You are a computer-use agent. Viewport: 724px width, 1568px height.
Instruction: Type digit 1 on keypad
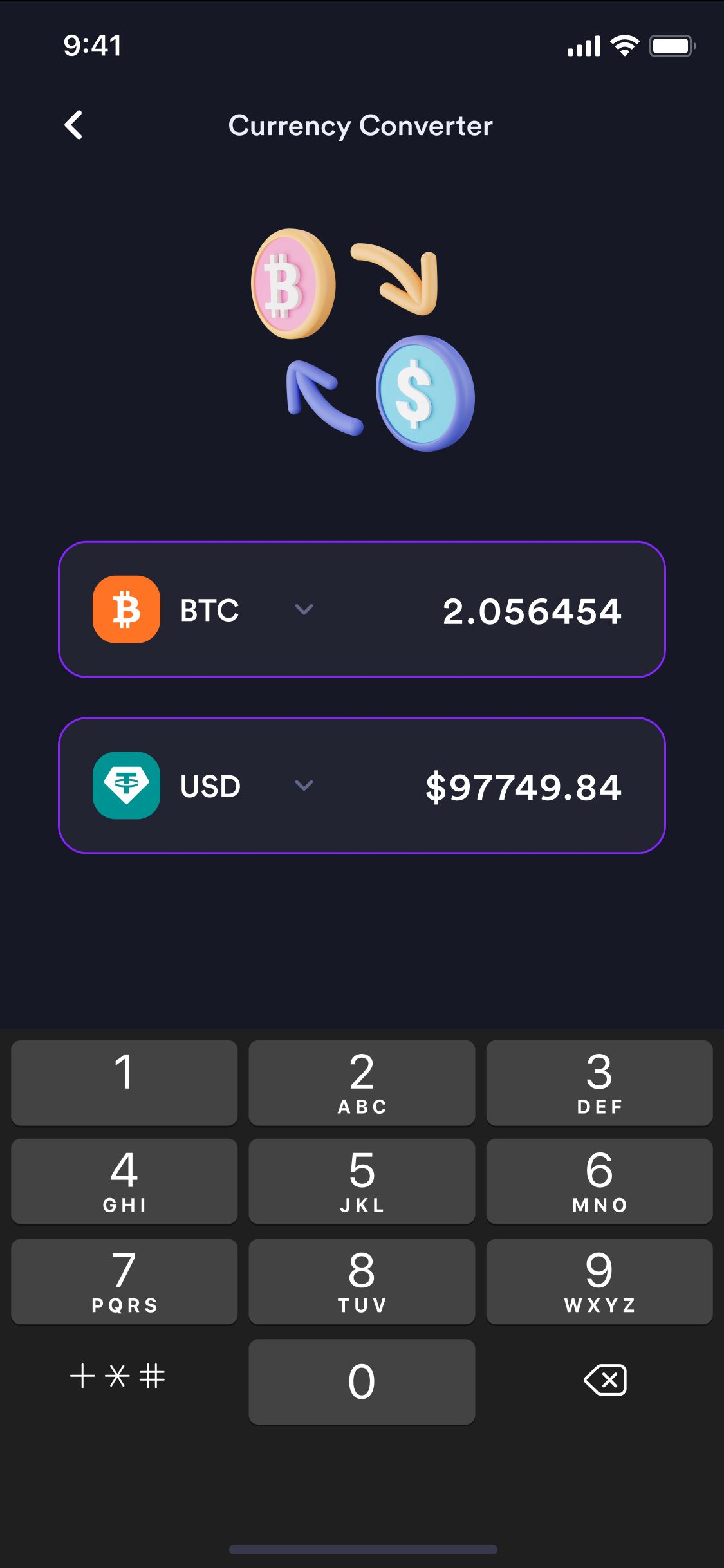pyautogui.click(x=124, y=1083)
